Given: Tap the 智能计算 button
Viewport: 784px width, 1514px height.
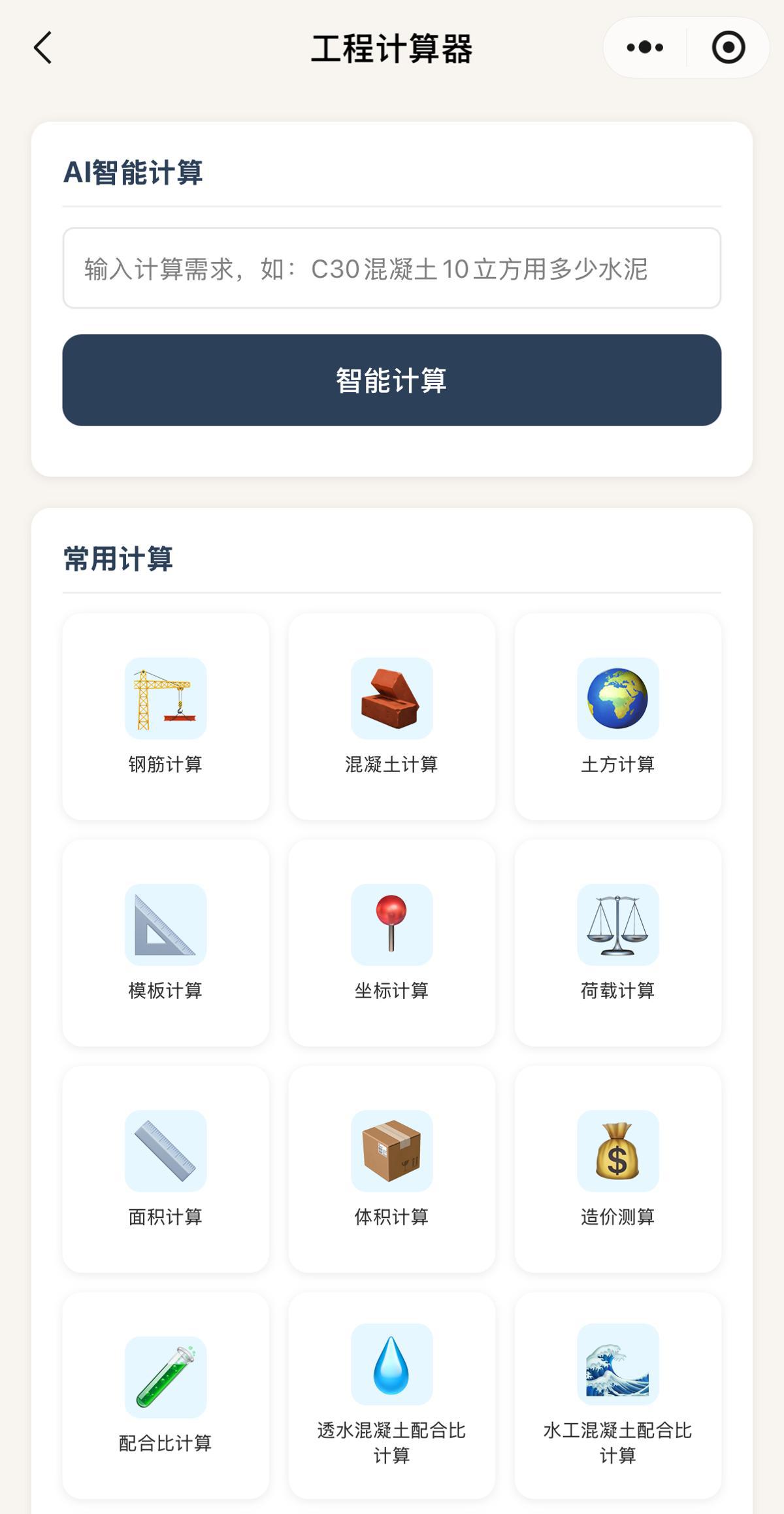Looking at the screenshot, I should click(x=392, y=380).
